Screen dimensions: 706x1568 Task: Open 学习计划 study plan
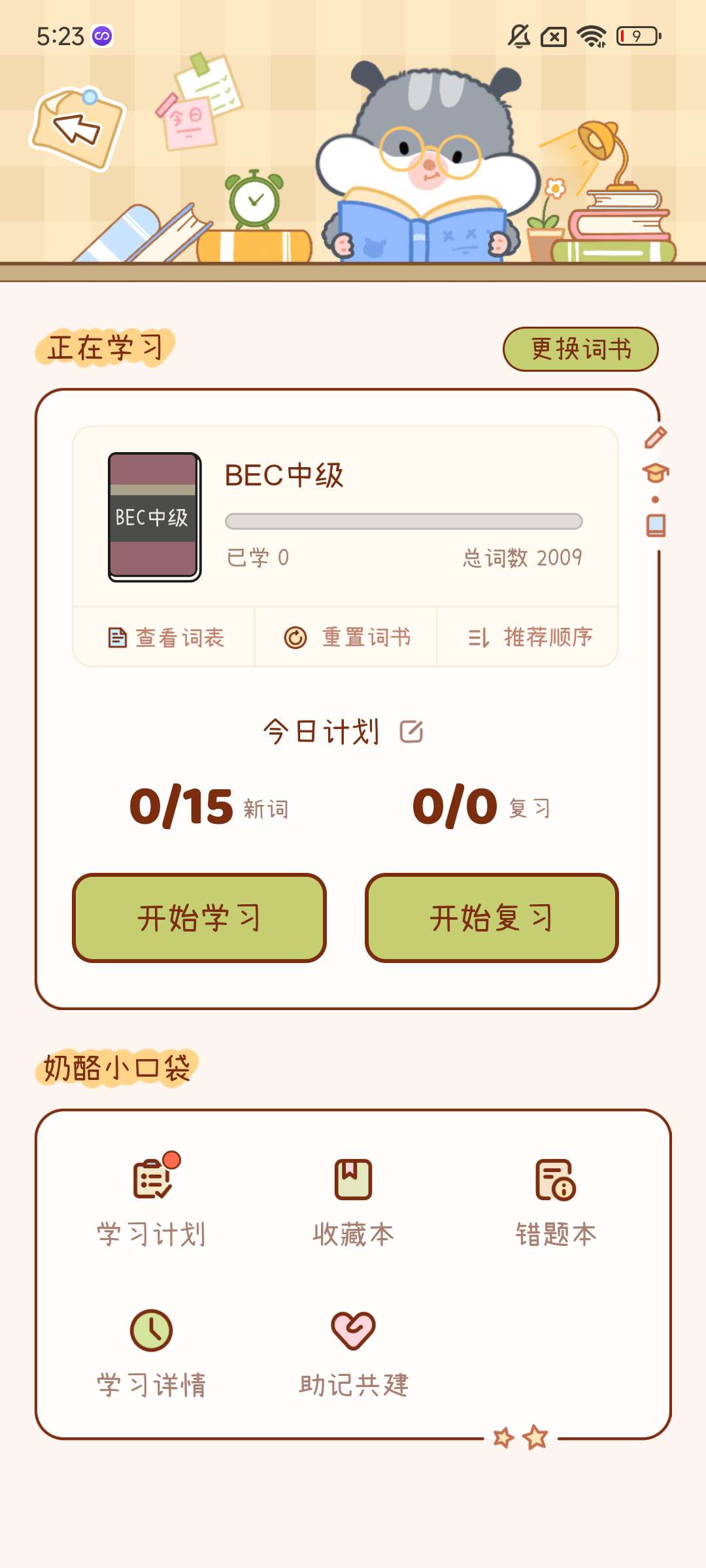click(x=152, y=1200)
